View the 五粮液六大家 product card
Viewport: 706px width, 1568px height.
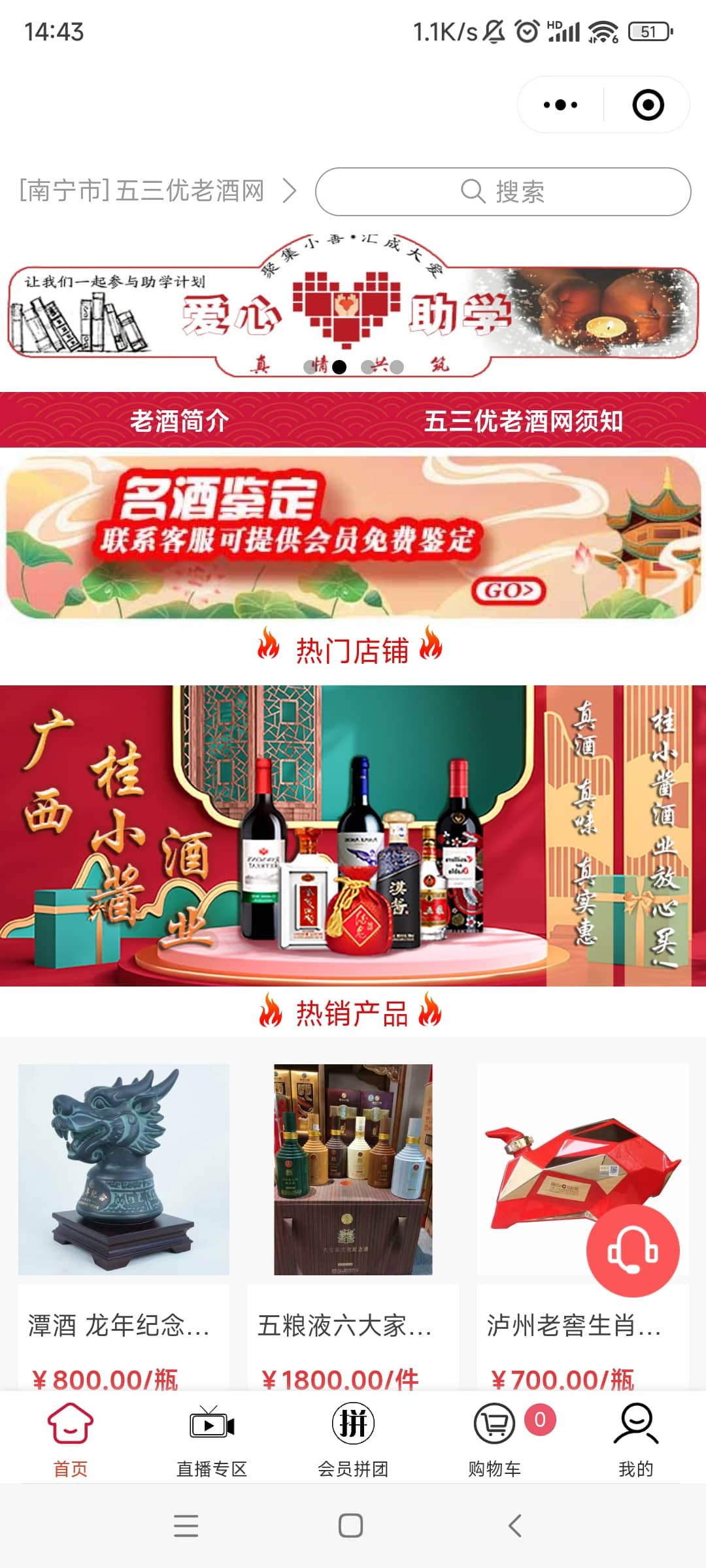coord(353,1209)
